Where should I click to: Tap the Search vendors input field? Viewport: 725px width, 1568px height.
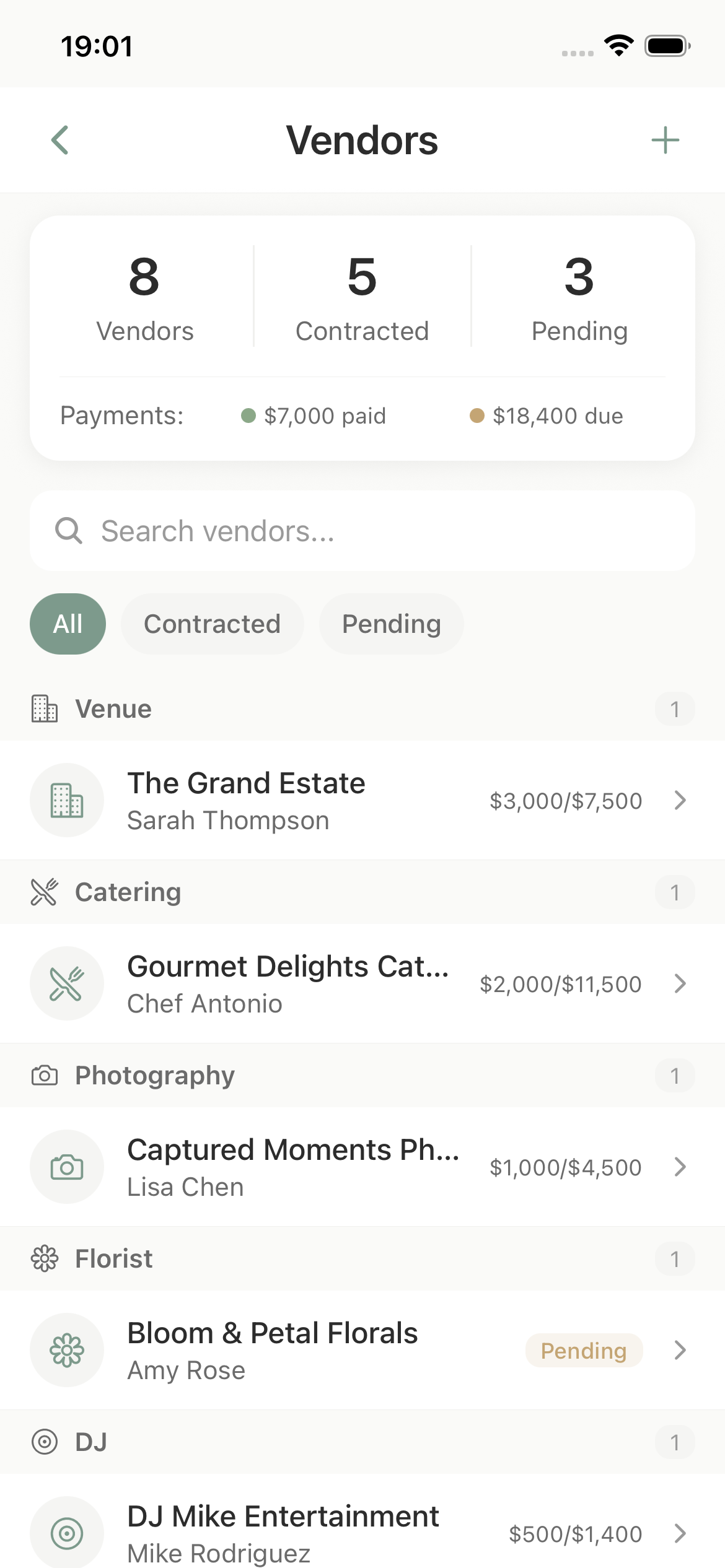362,531
